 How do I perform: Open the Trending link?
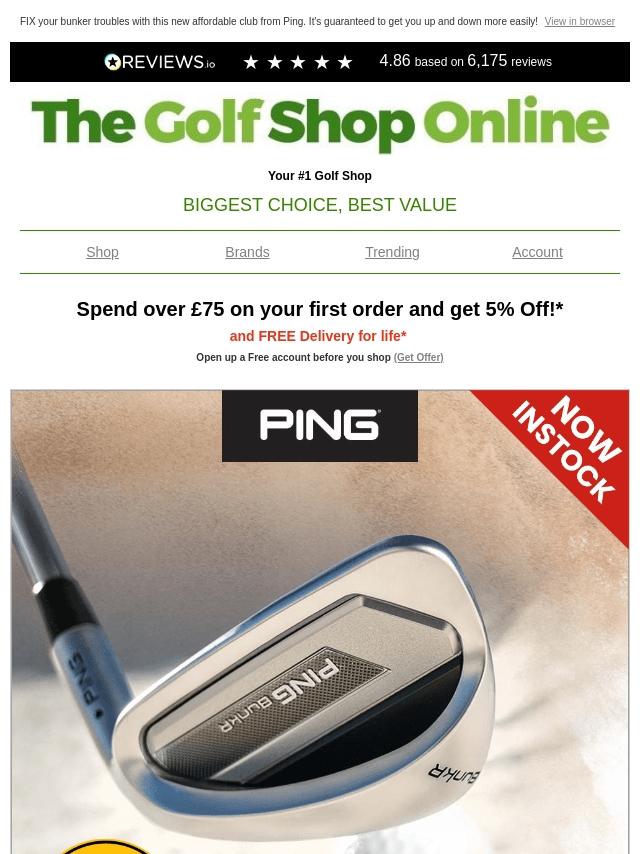click(392, 252)
